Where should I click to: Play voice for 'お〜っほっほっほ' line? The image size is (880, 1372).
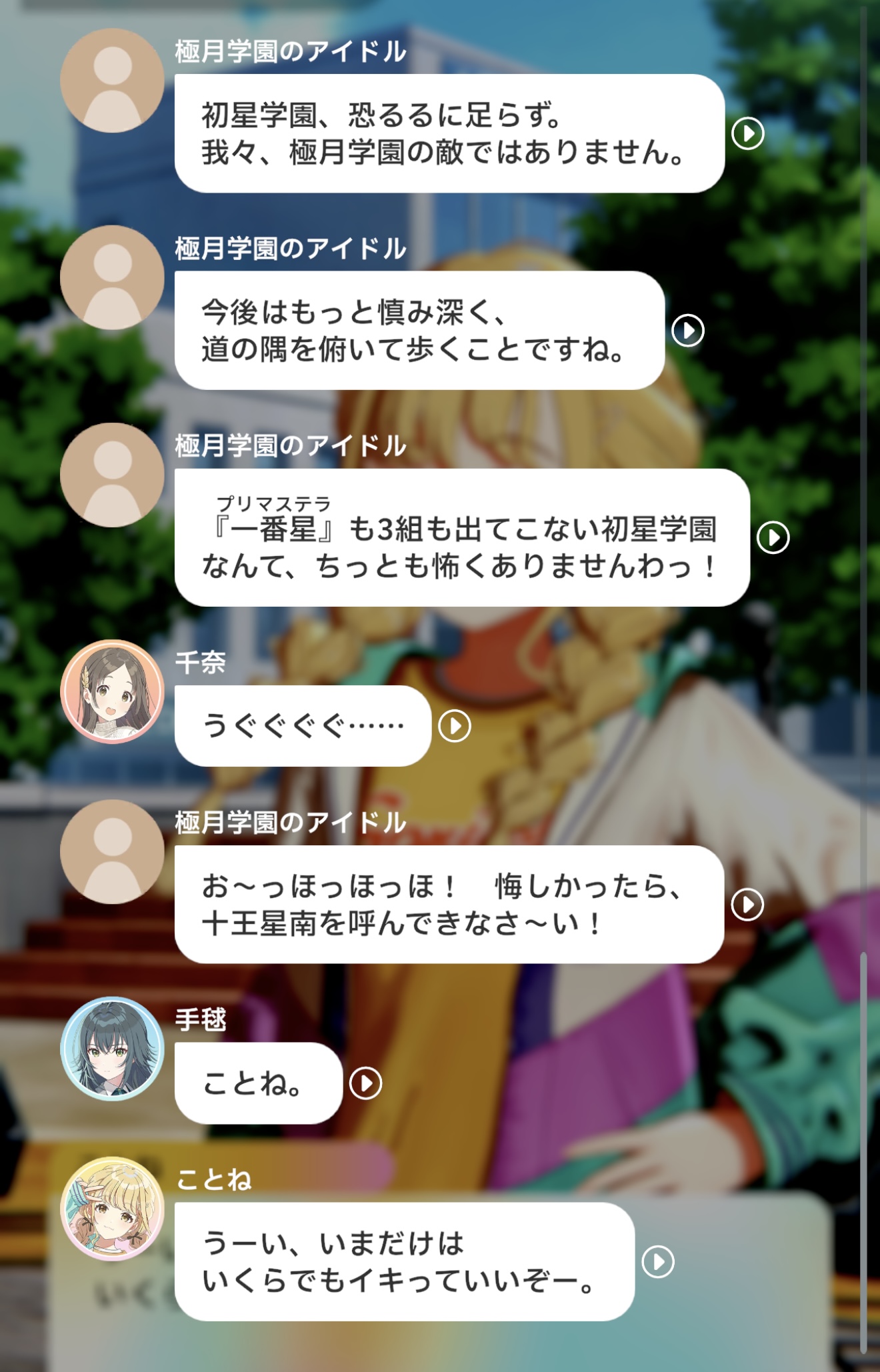tap(747, 905)
